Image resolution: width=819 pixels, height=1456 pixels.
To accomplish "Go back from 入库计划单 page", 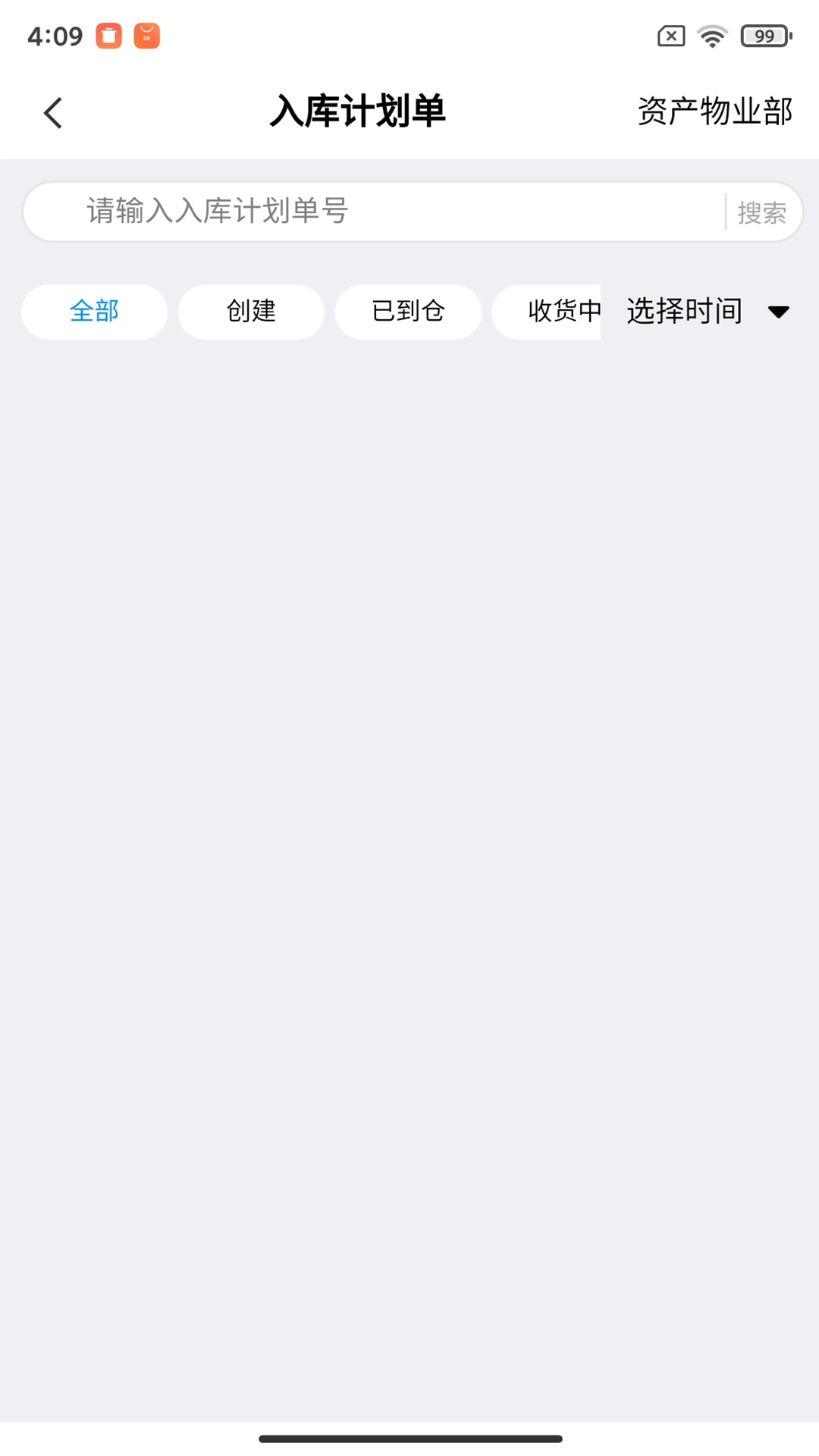I will 53,113.
